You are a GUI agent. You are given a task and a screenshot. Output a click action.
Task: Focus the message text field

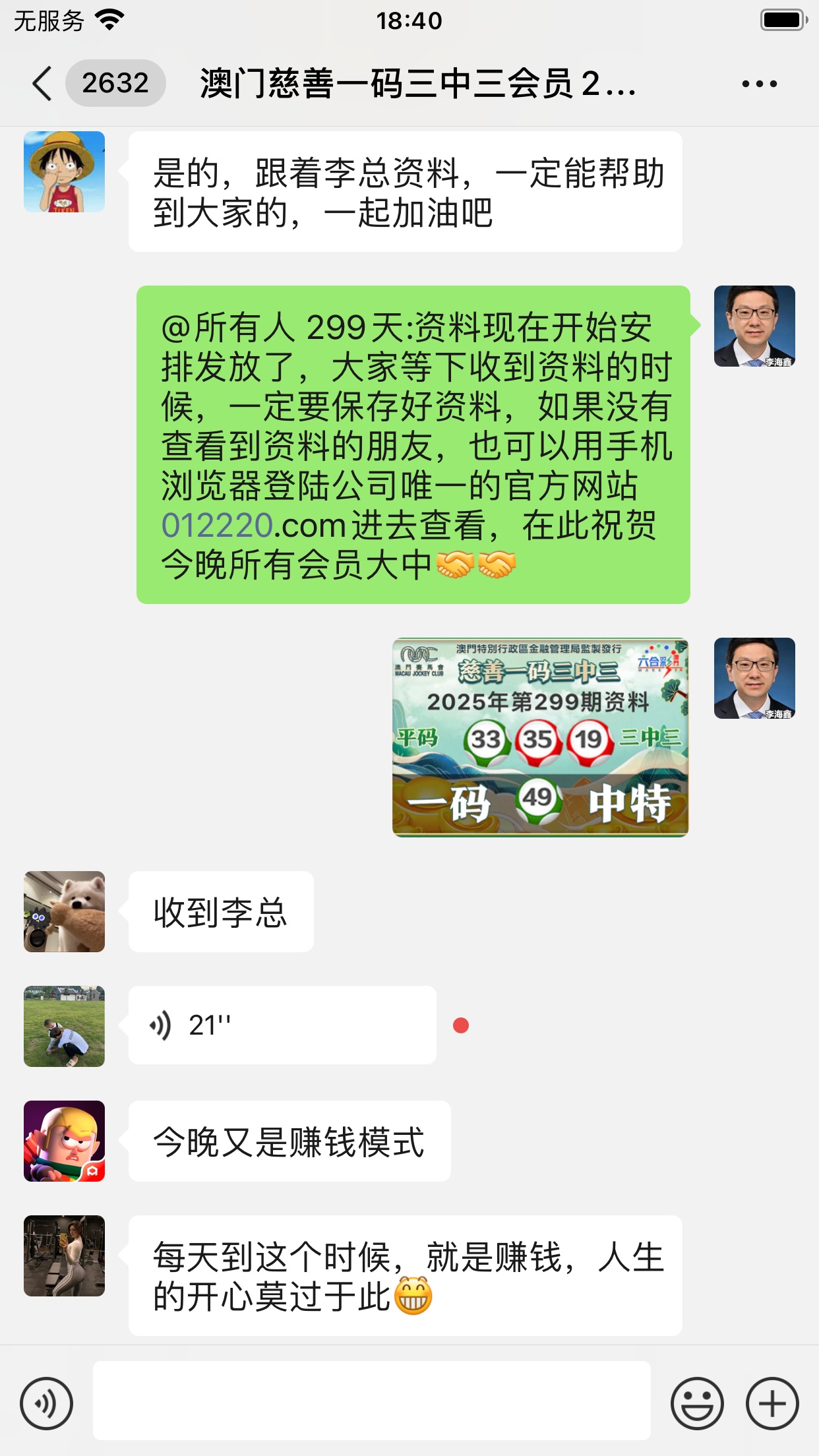point(371,1401)
